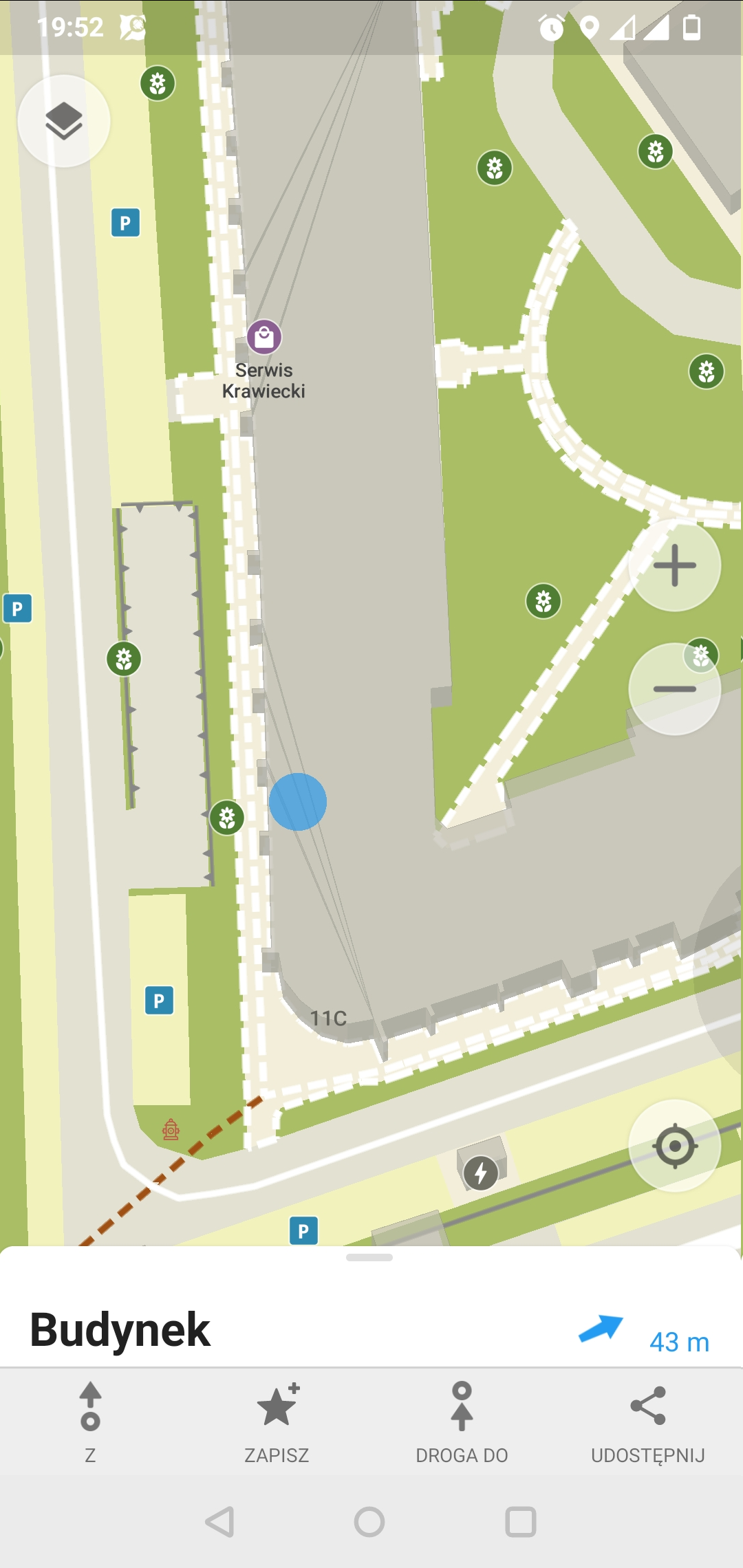Open Serwis Krawiecki shop marker
The height and width of the screenshot is (1568, 743).
coord(264,337)
